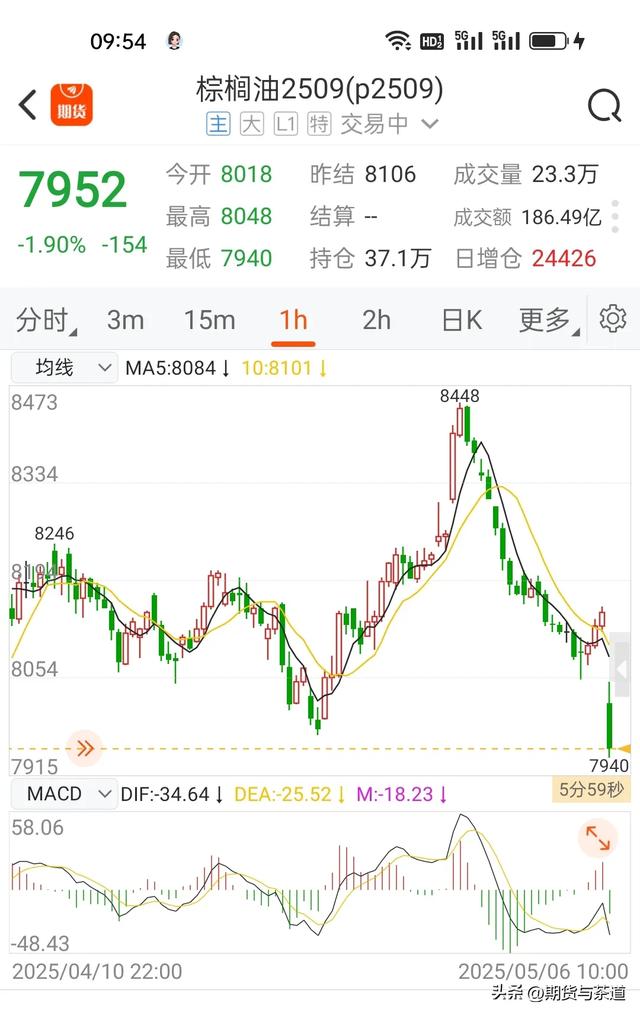The height and width of the screenshot is (1015, 640).
Task: Expand contract trading status dropdown
Action: coord(430,124)
